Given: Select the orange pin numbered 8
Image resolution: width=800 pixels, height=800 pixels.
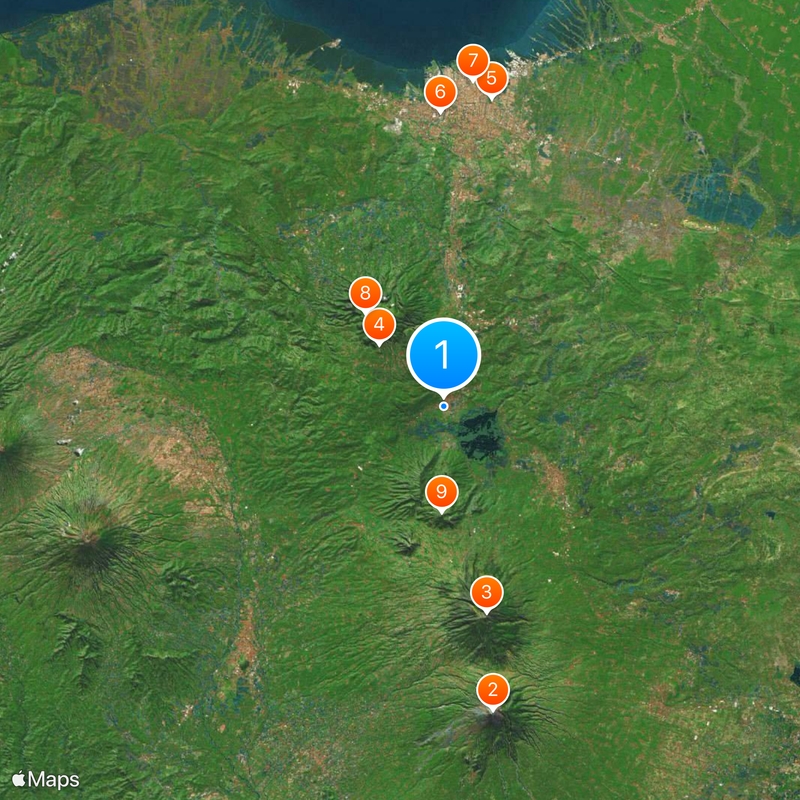Looking at the screenshot, I should 365,293.
